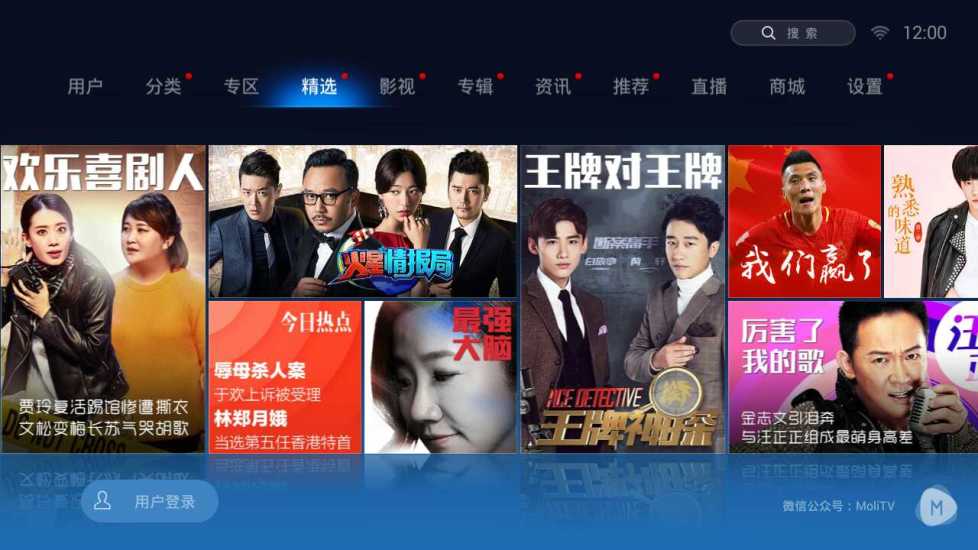
Task: Go to the 专辑 tab
Action: coord(475,87)
